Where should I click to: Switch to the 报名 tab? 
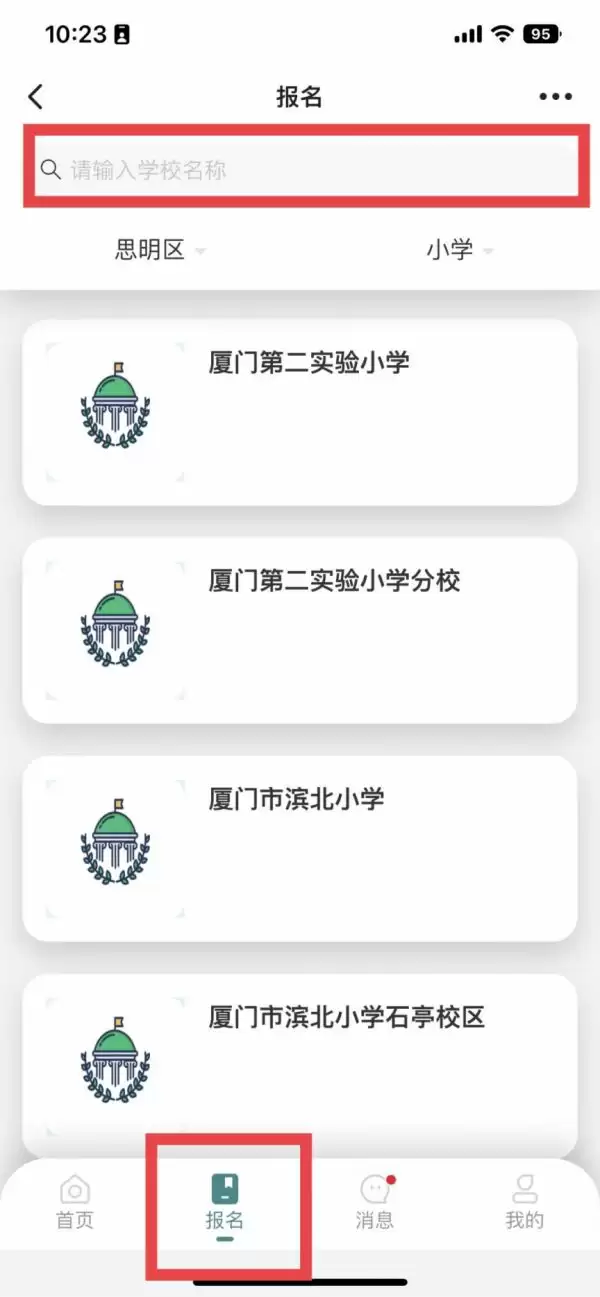225,1202
